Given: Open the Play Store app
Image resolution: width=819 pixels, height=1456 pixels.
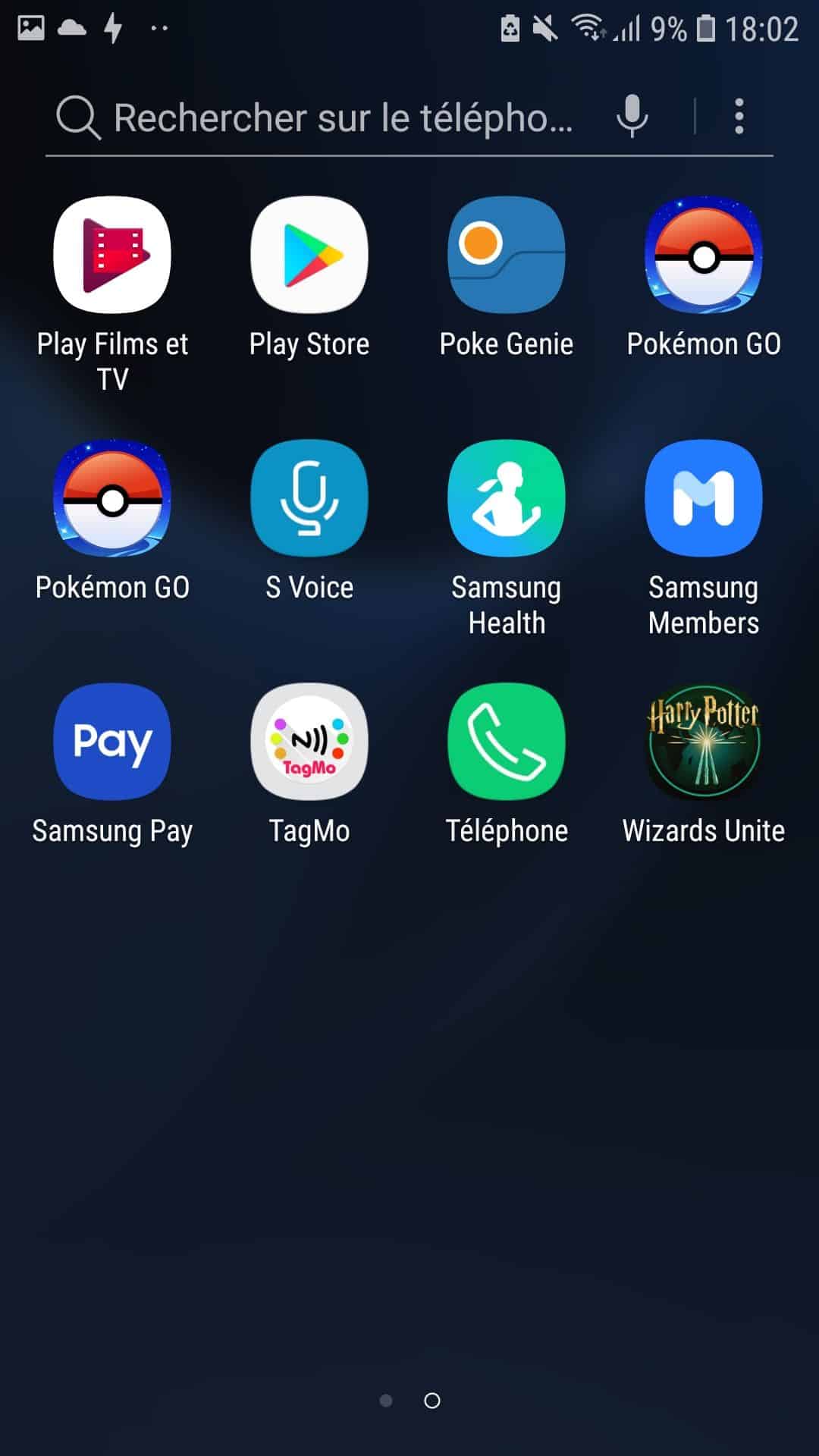Looking at the screenshot, I should tap(309, 256).
